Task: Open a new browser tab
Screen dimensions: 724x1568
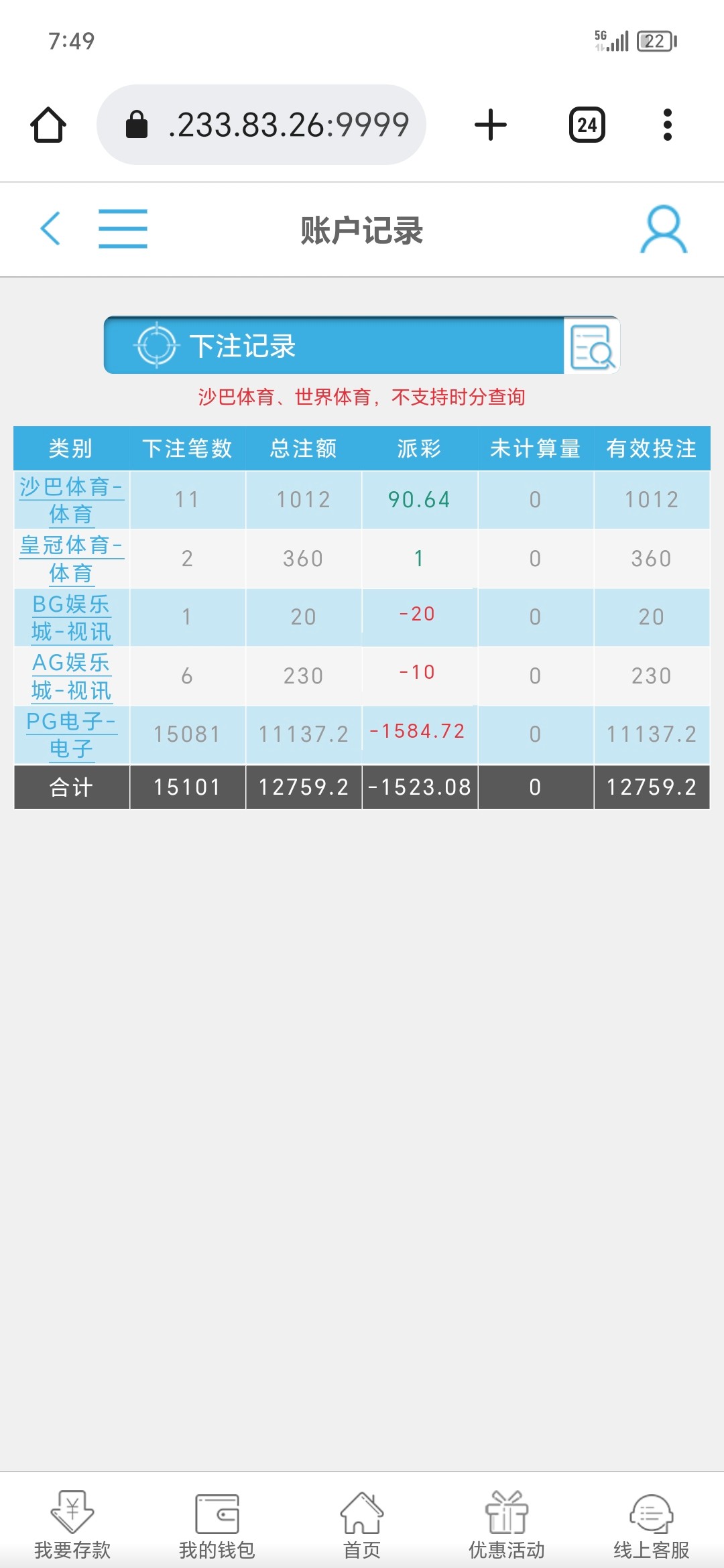Action: 491,125
